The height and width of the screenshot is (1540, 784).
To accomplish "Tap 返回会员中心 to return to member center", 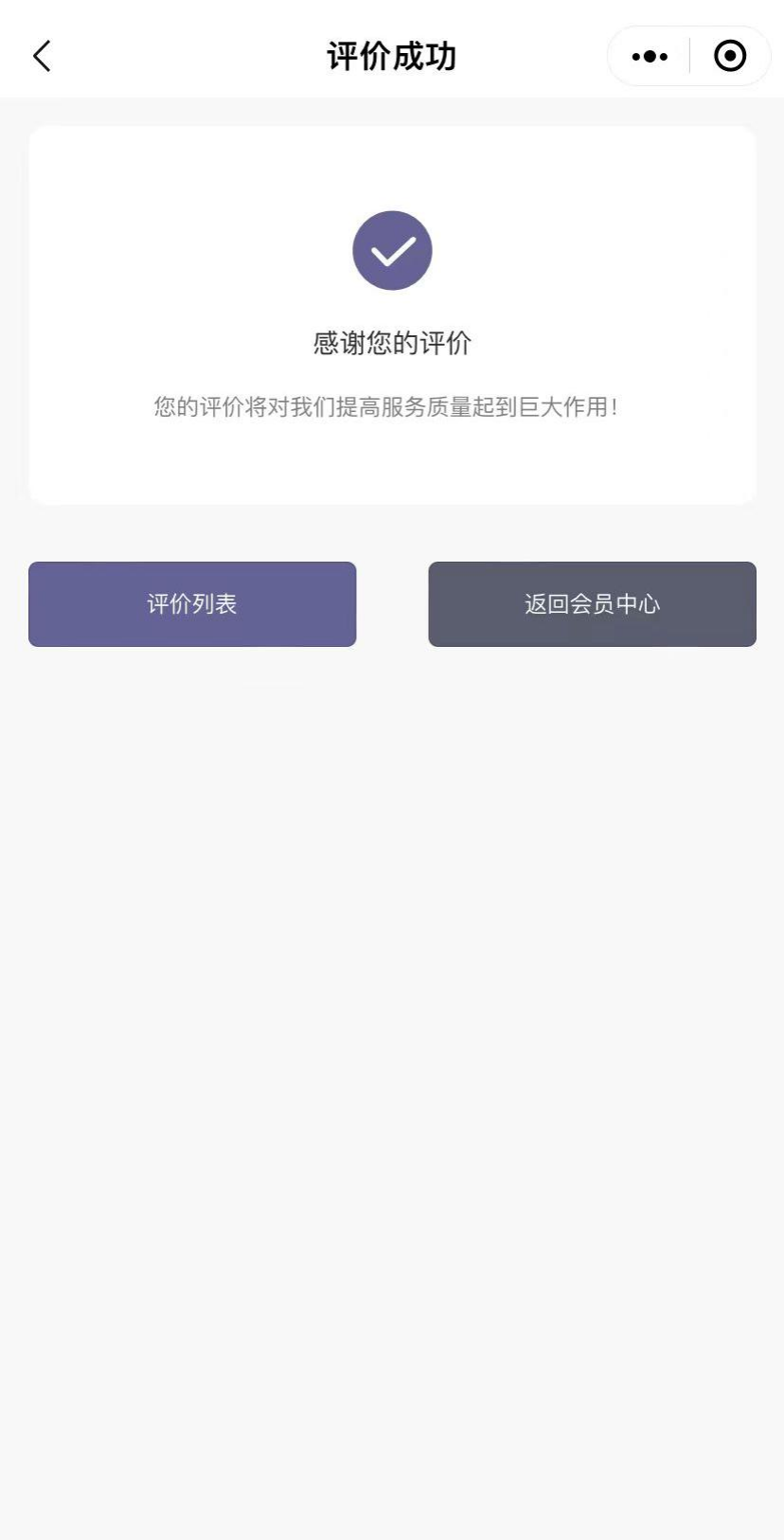I will (592, 604).
